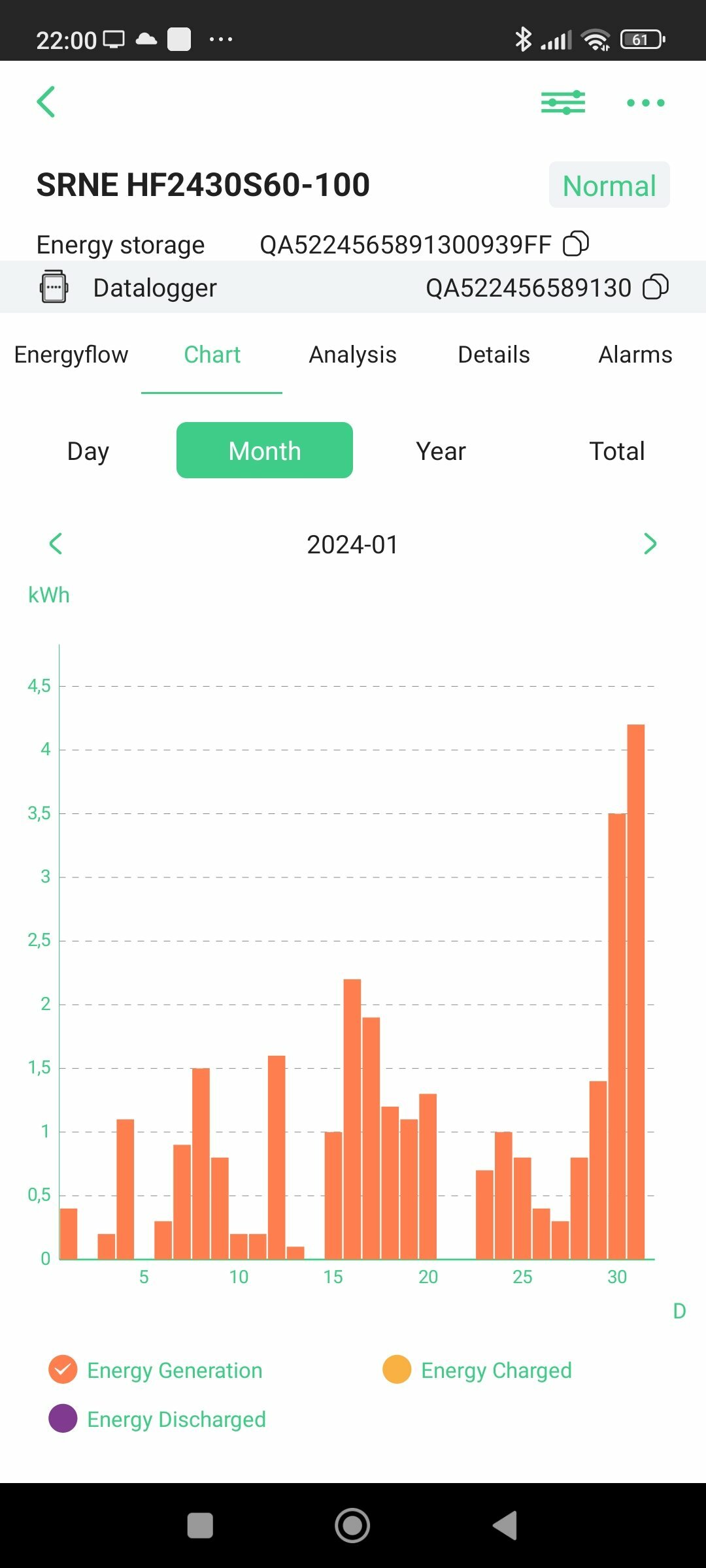Select the Chart tab
The image size is (706, 1568).
(212, 355)
